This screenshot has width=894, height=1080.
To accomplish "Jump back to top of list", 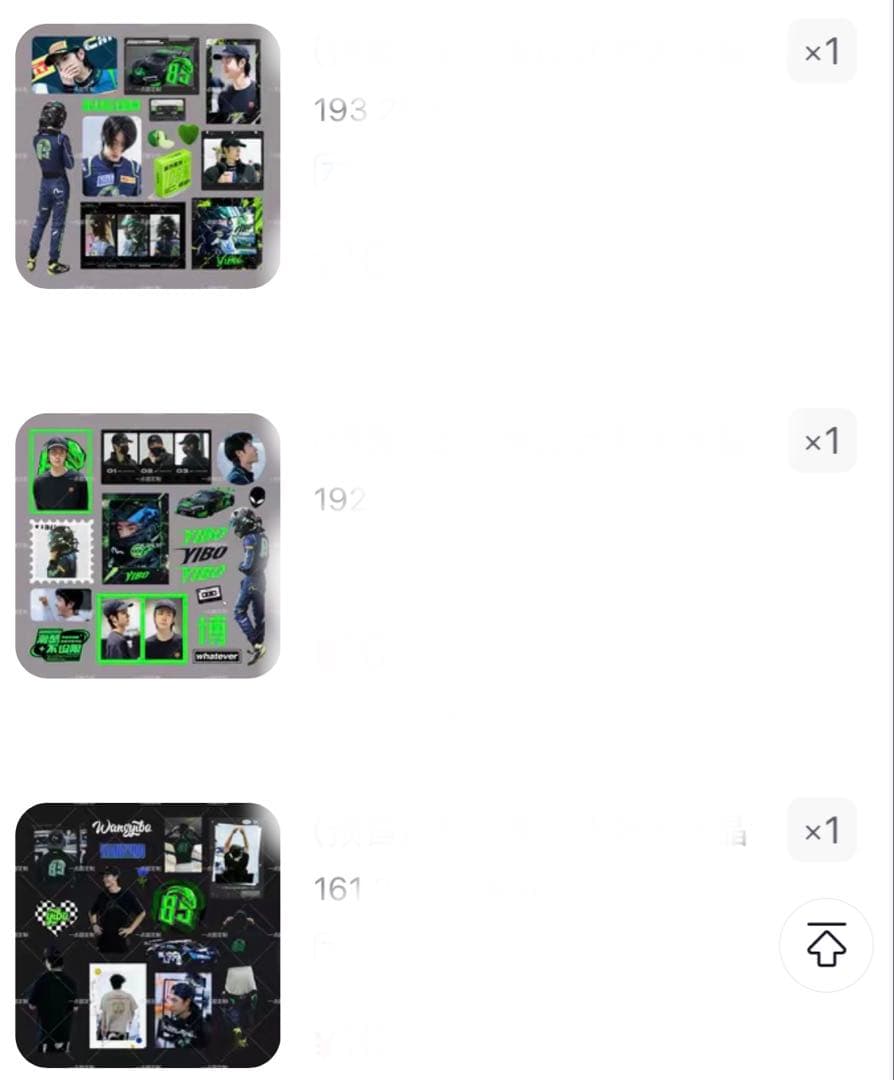I will point(826,945).
